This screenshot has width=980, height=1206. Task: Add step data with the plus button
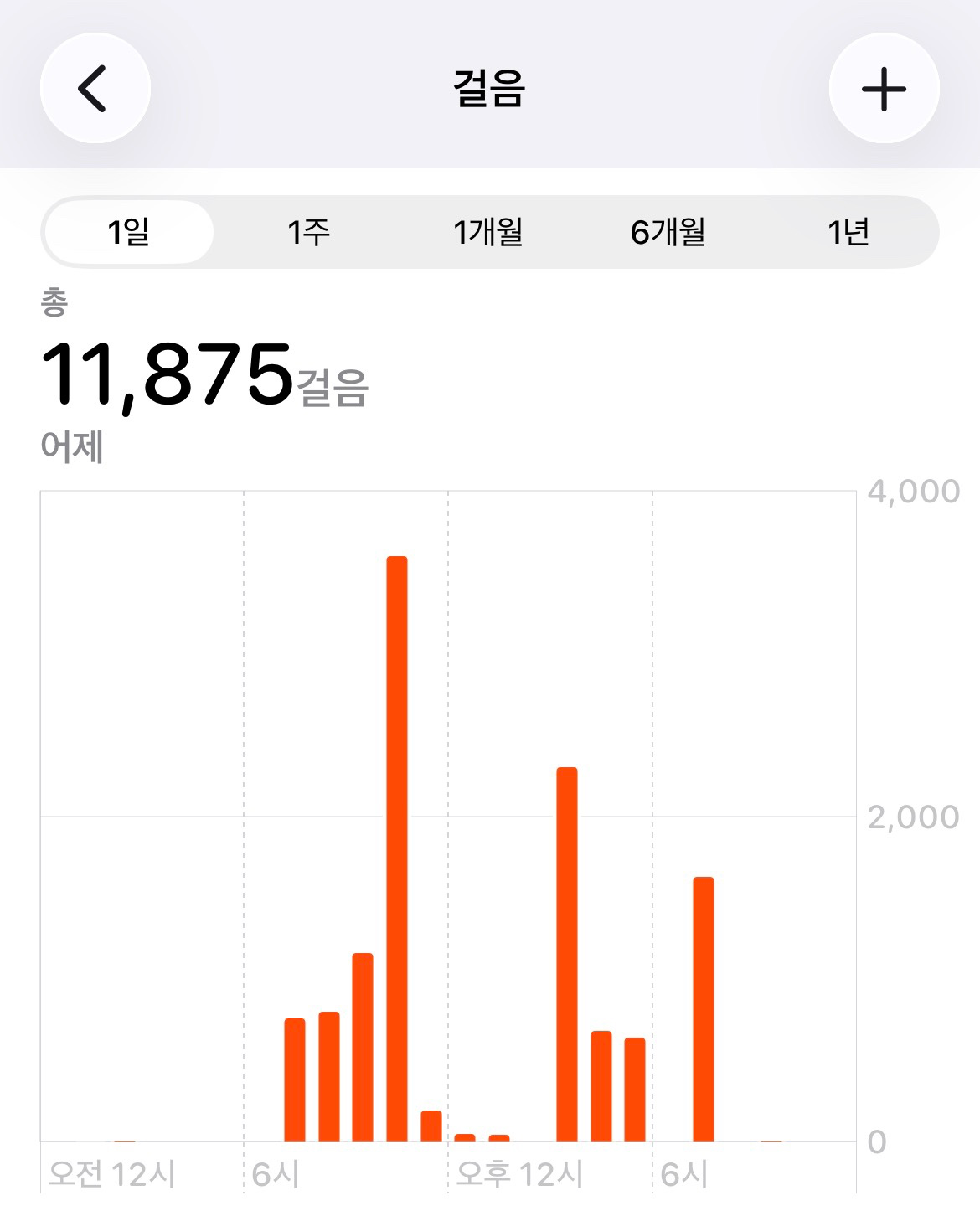click(884, 88)
